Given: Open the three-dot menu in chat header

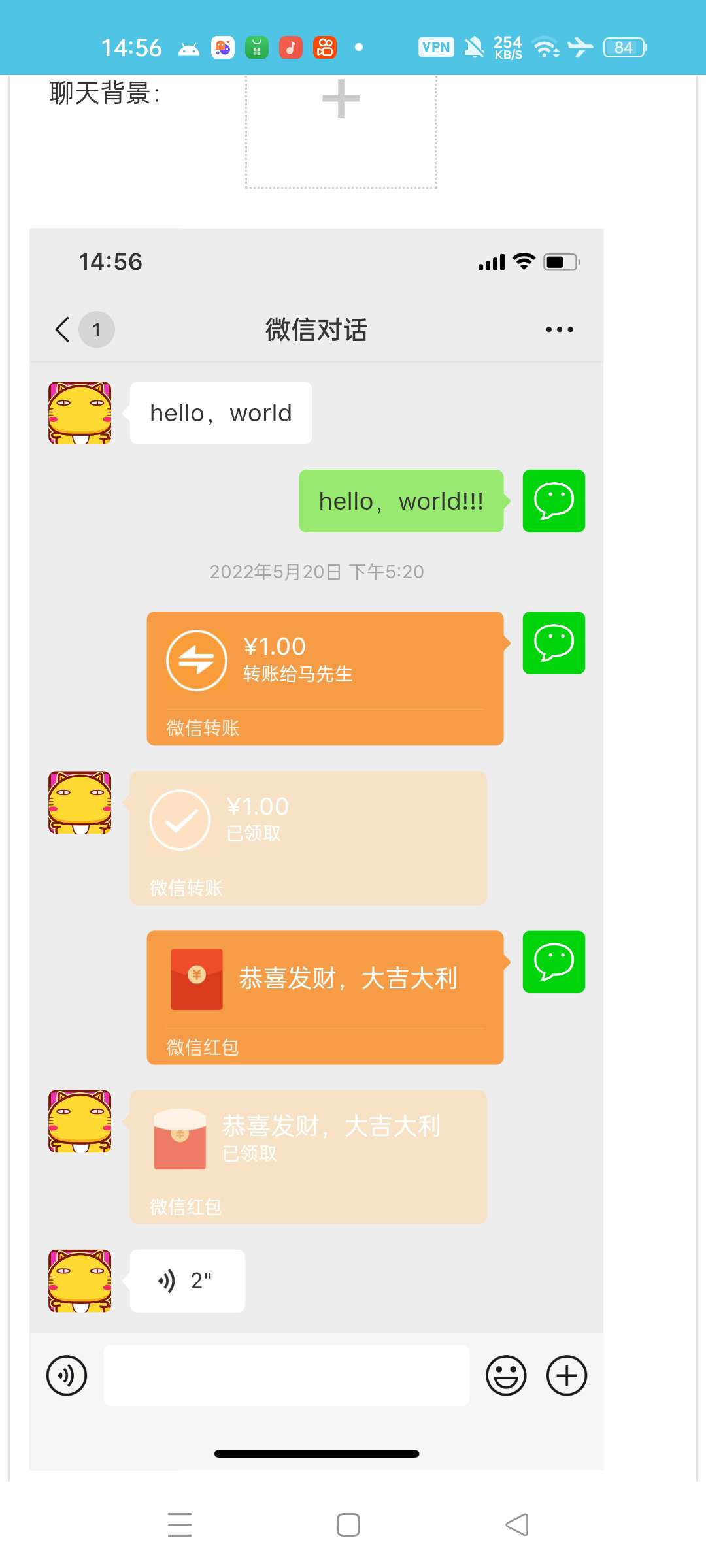Looking at the screenshot, I should [560, 329].
